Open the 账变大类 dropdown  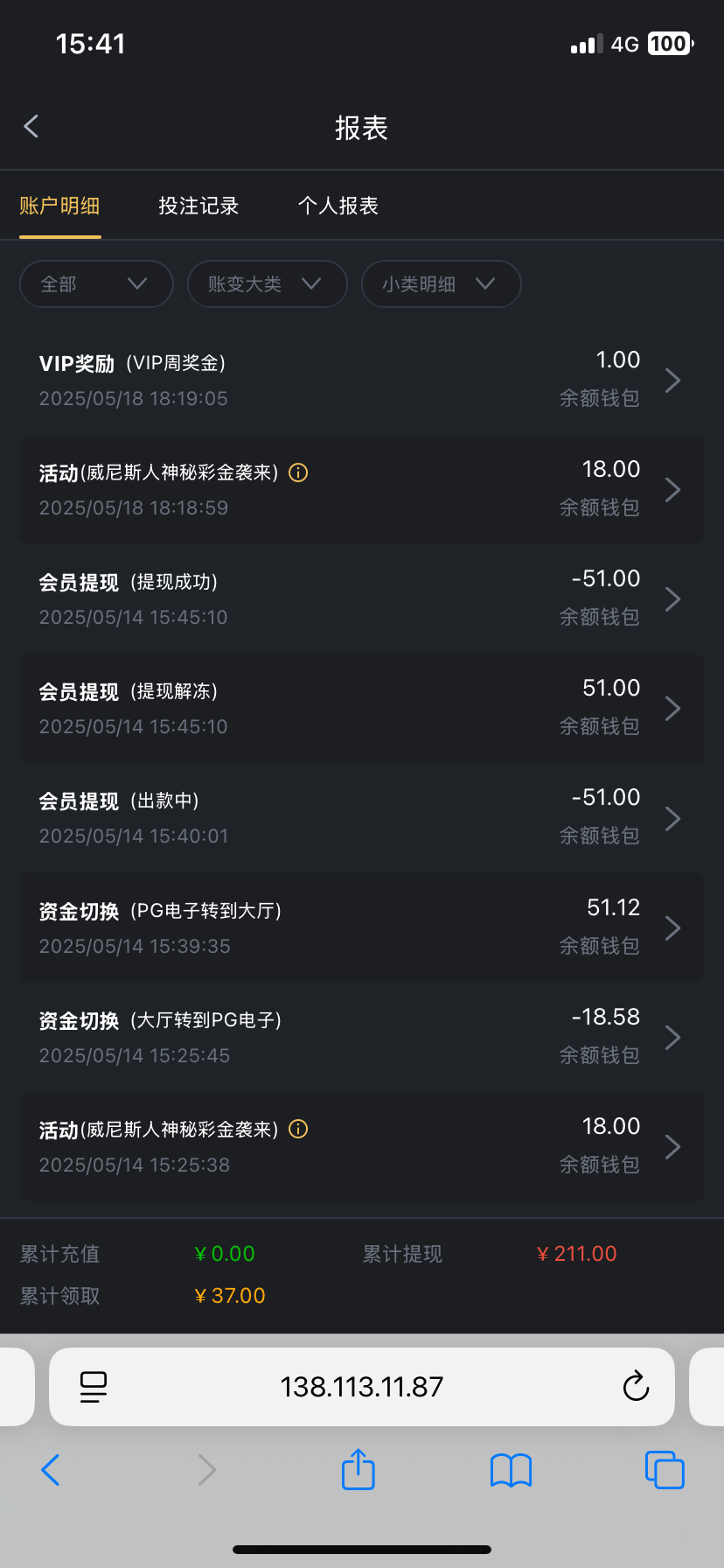(267, 284)
